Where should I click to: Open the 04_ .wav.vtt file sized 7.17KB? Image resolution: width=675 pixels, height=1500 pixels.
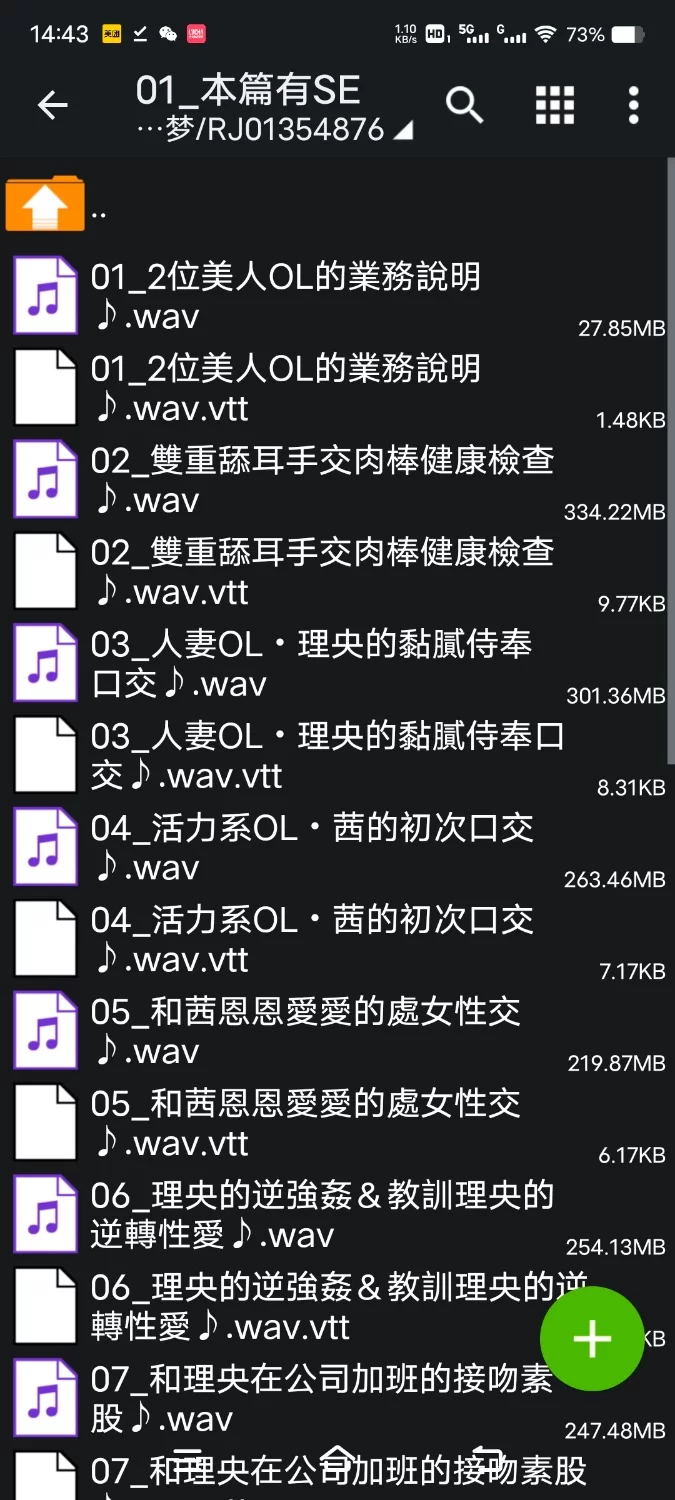(x=300, y=940)
